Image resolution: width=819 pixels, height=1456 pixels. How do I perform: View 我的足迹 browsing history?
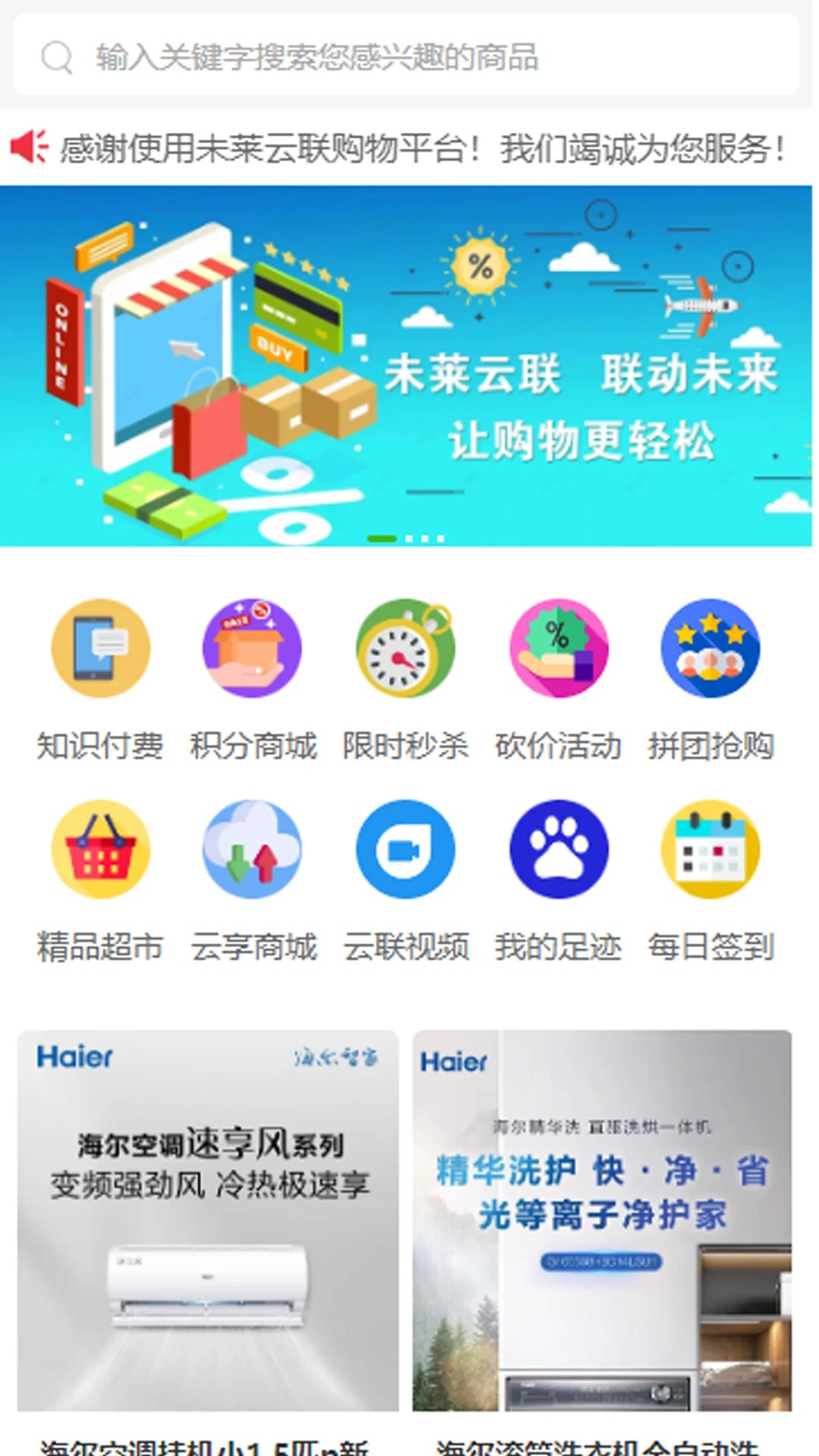(558, 880)
